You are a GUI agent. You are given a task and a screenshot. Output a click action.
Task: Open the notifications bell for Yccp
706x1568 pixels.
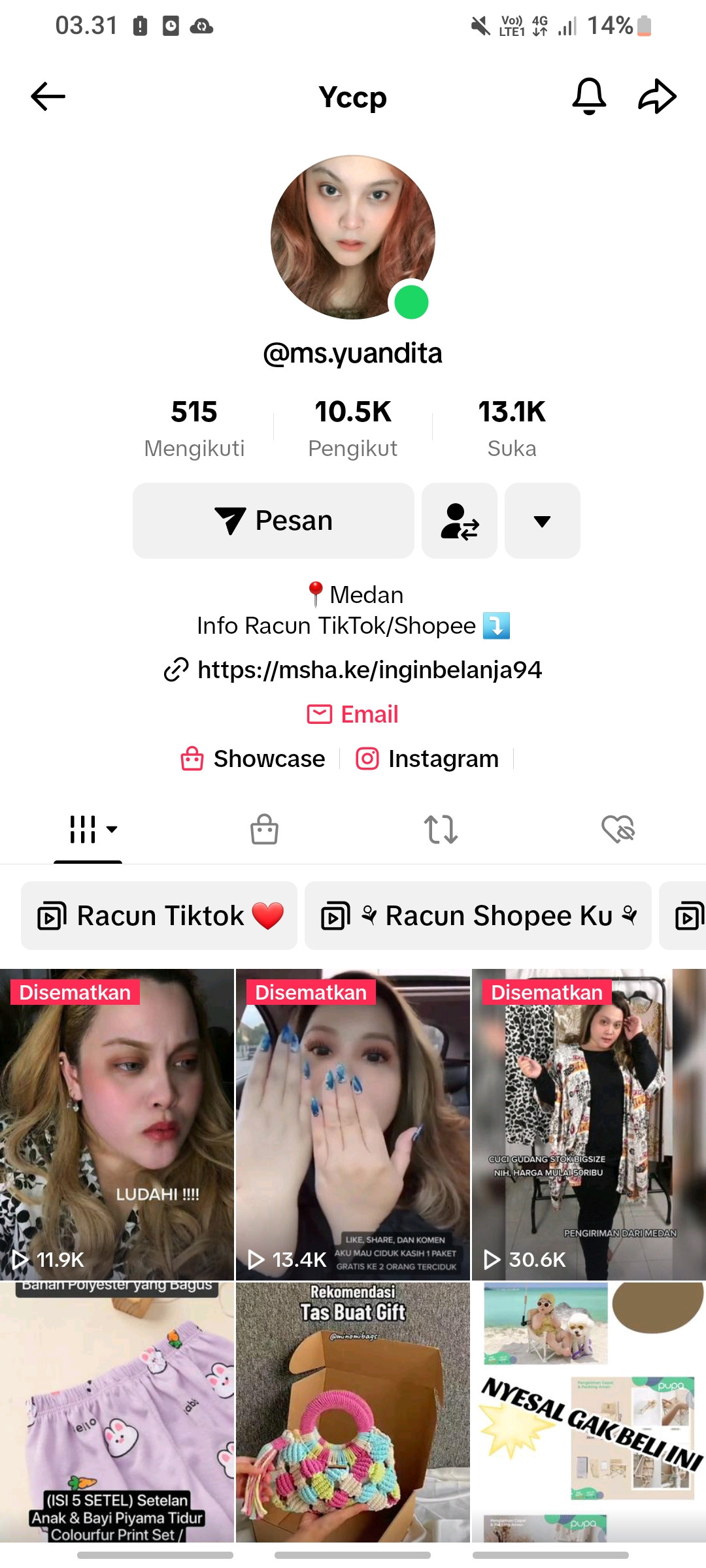click(589, 97)
